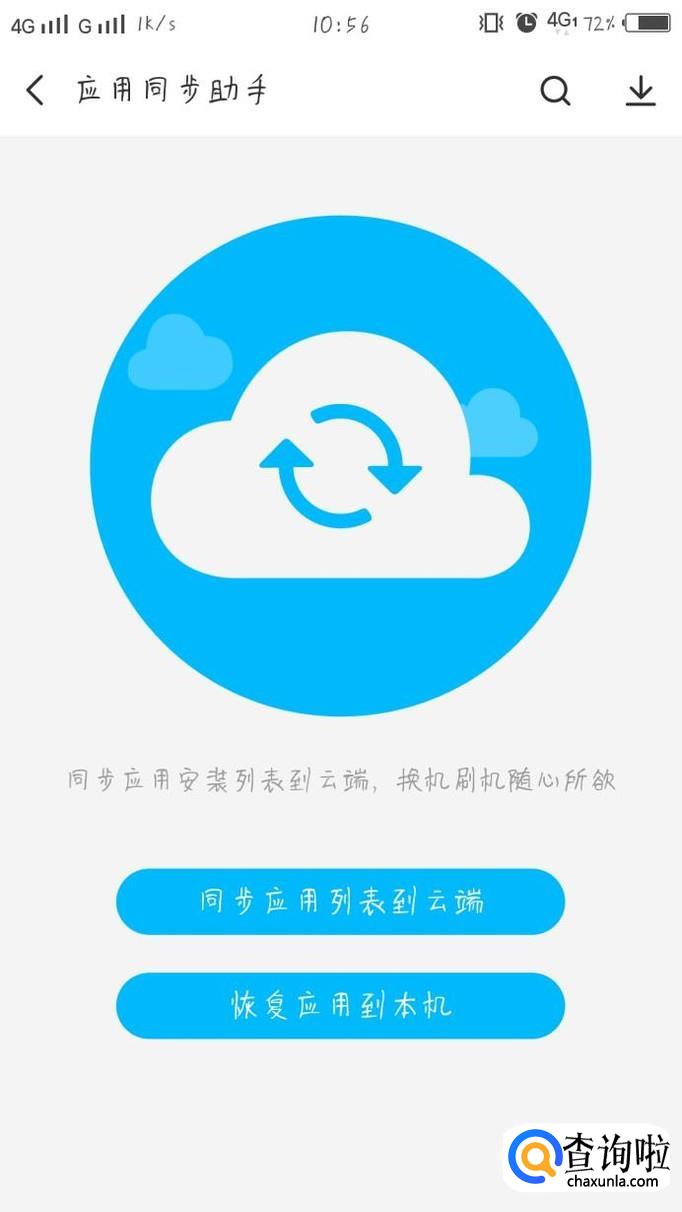Open the downloads icon
The width and height of the screenshot is (682, 1212).
point(640,91)
